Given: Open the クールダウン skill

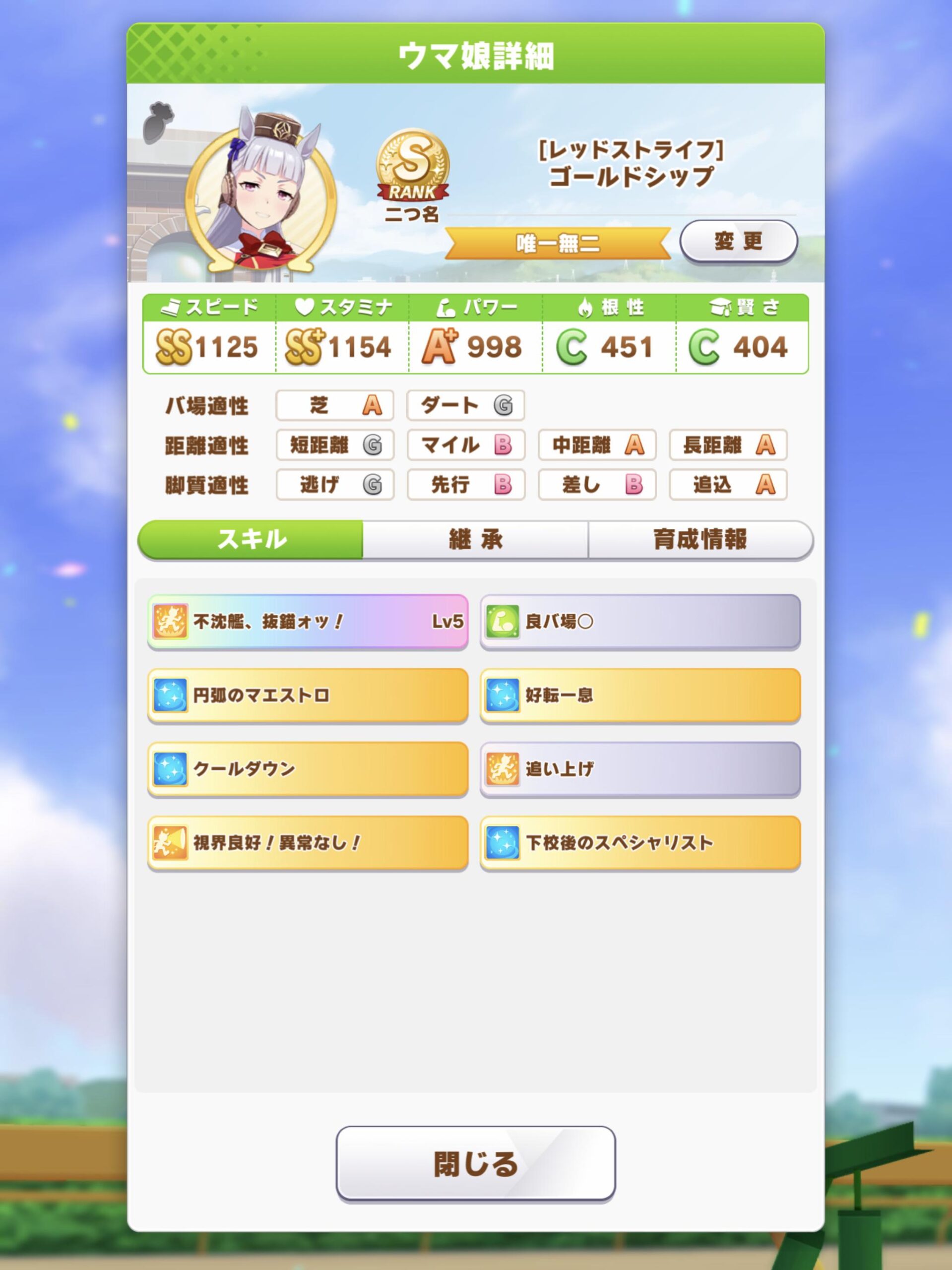Looking at the screenshot, I should [x=308, y=769].
